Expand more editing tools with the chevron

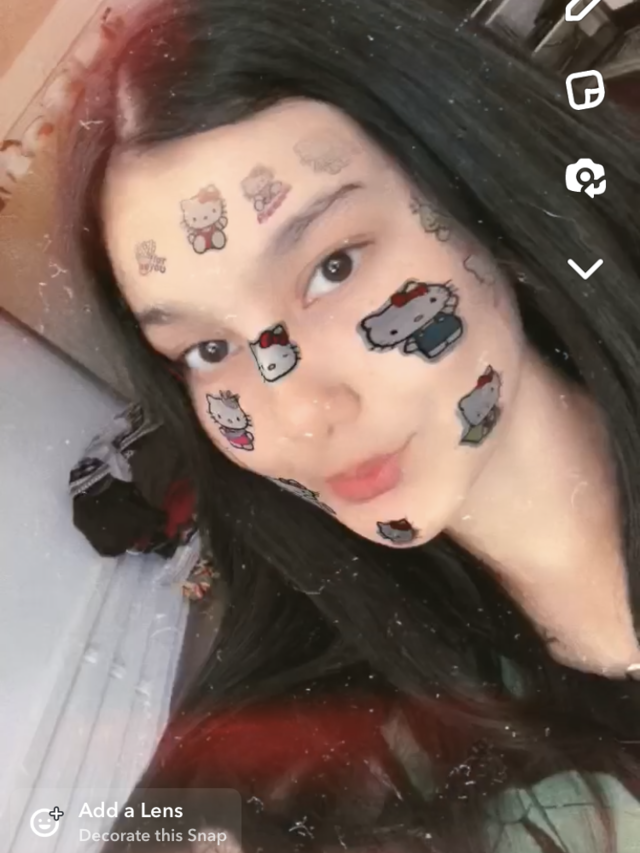[x=585, y=268]
